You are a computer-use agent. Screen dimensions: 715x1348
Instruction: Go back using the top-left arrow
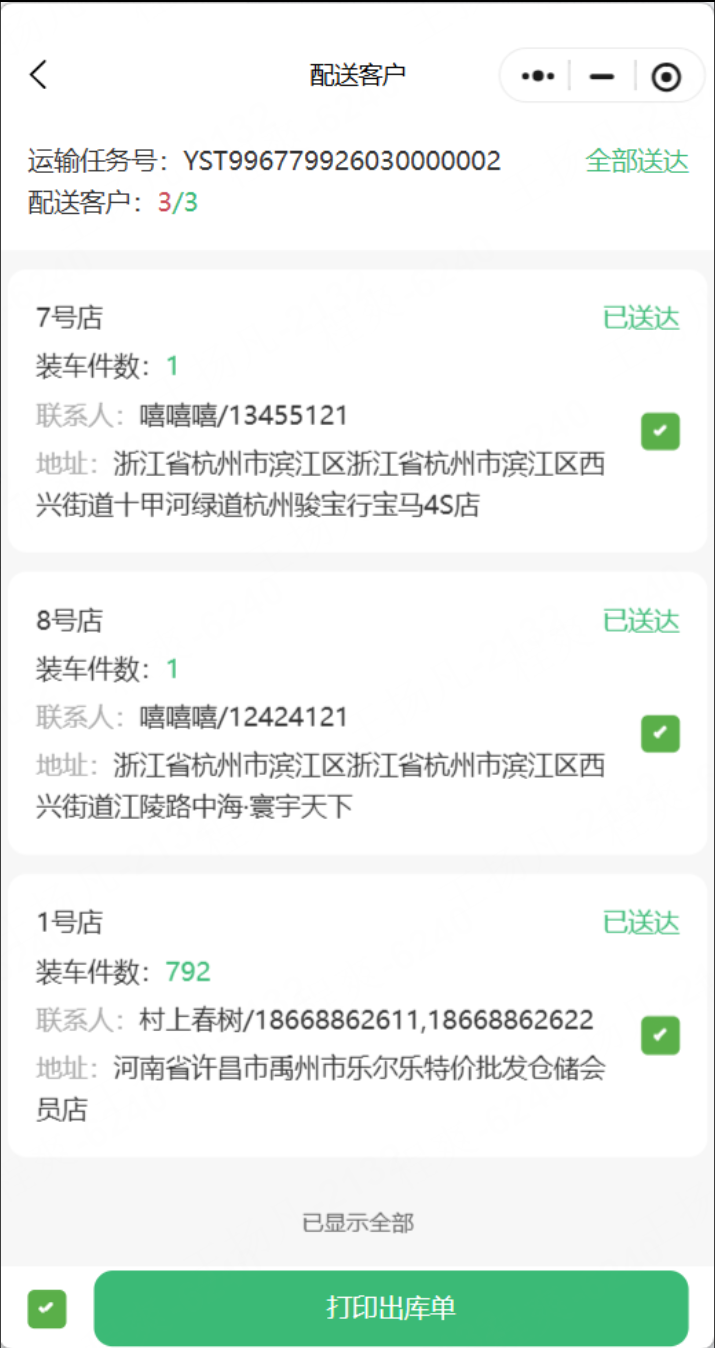point(38,75)
